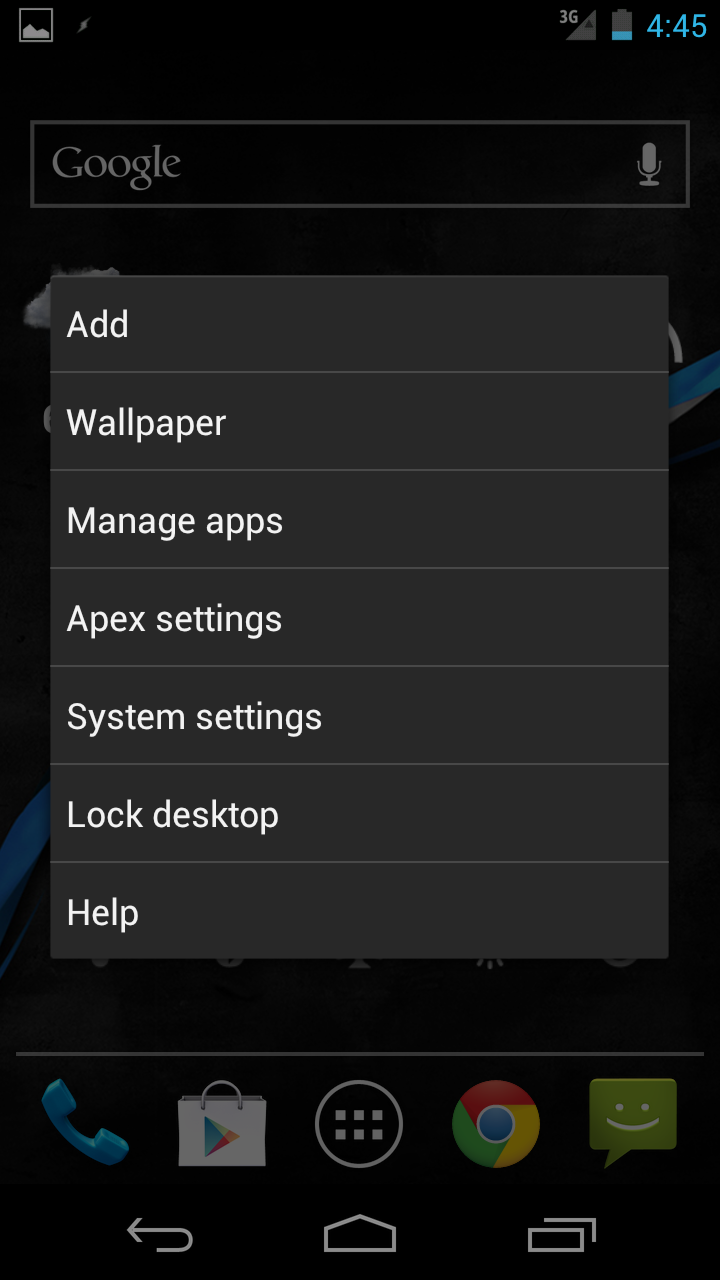Open System settings
The image size is (720, 1280).
pos(359,716)
